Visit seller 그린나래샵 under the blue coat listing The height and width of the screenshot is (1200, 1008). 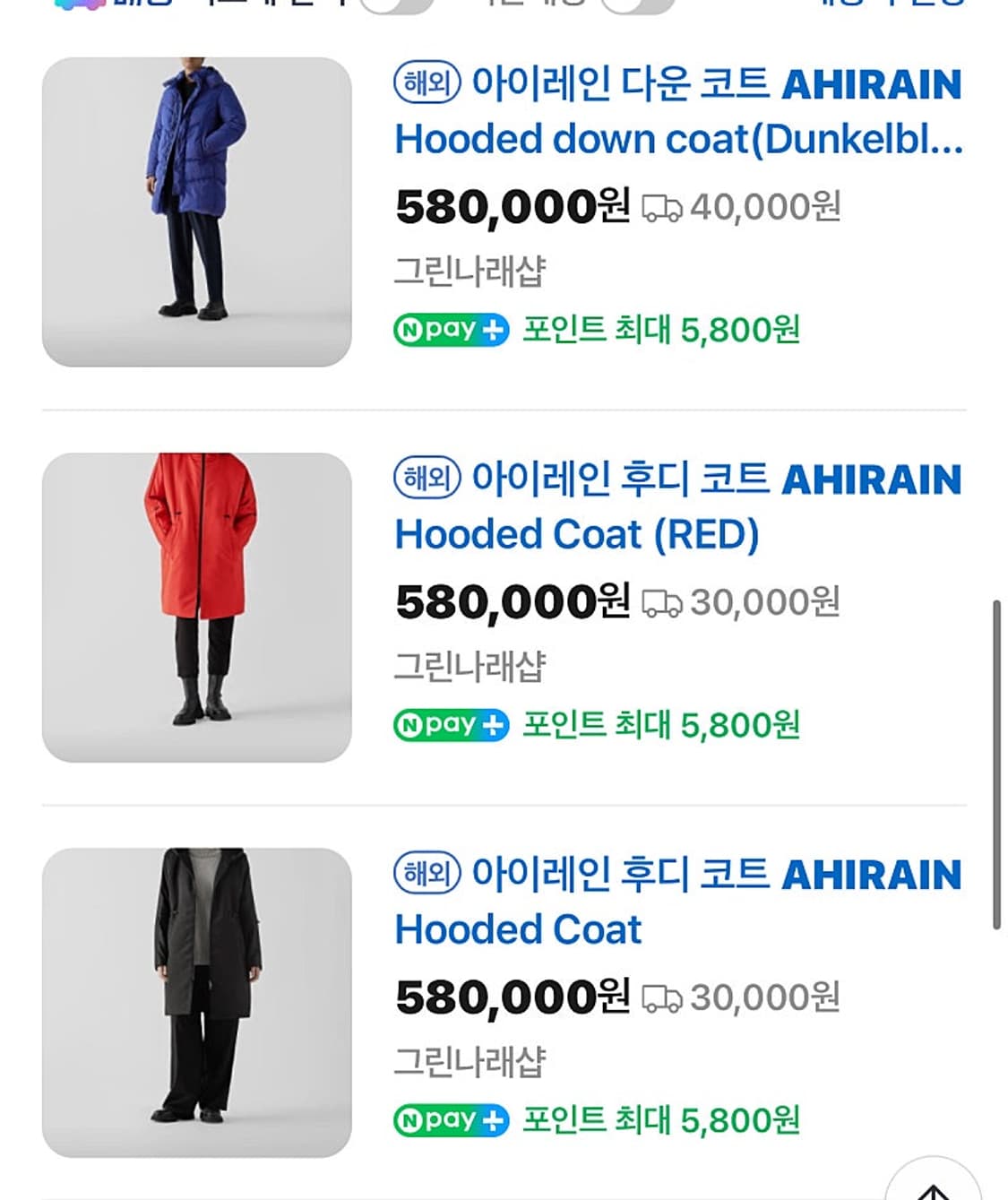(466, 269)
